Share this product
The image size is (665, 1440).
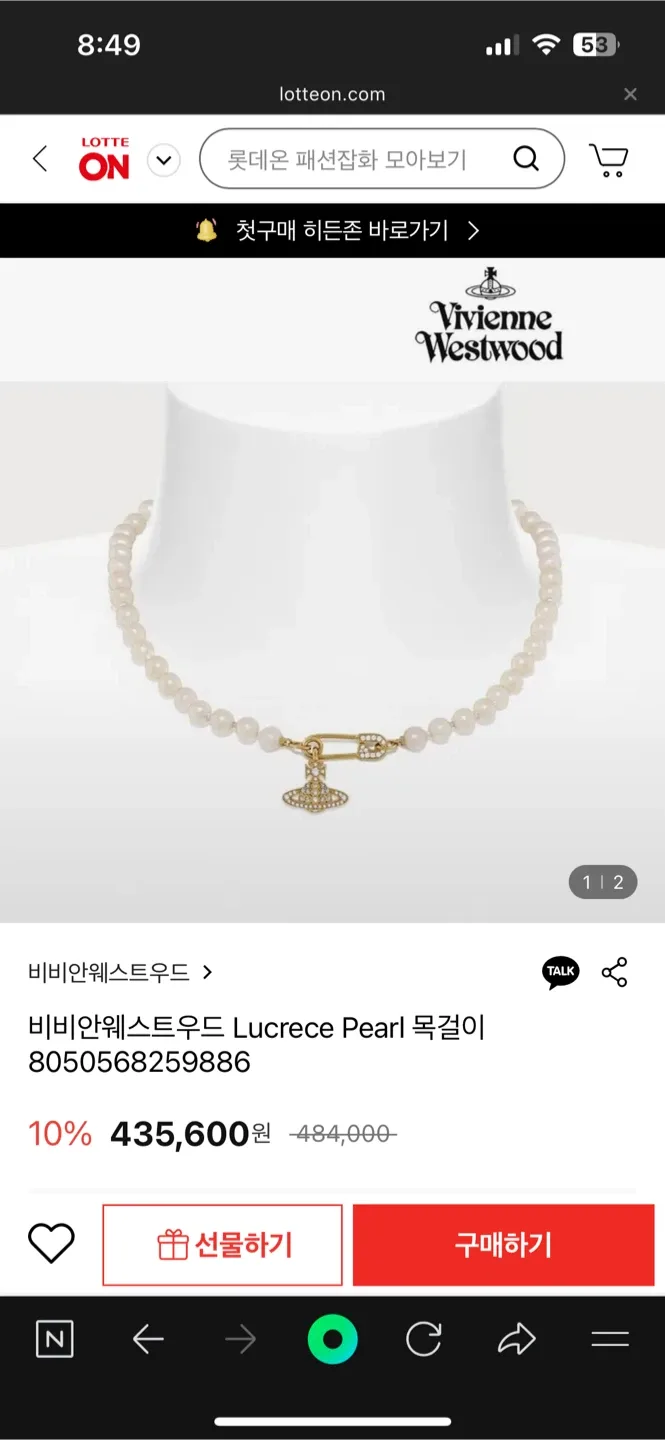click(x=614, y=972)
